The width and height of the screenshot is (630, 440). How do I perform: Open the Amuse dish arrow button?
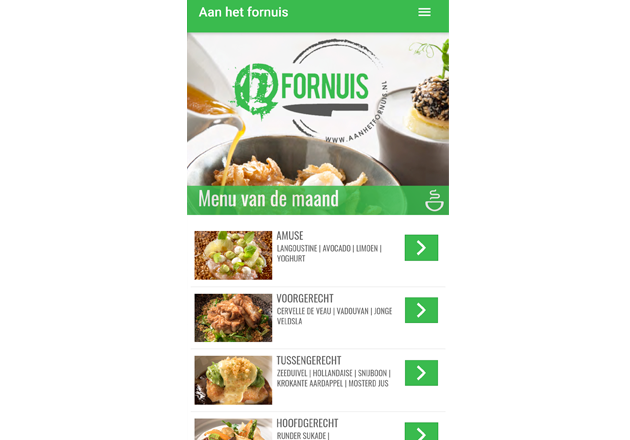coord(421,248)
